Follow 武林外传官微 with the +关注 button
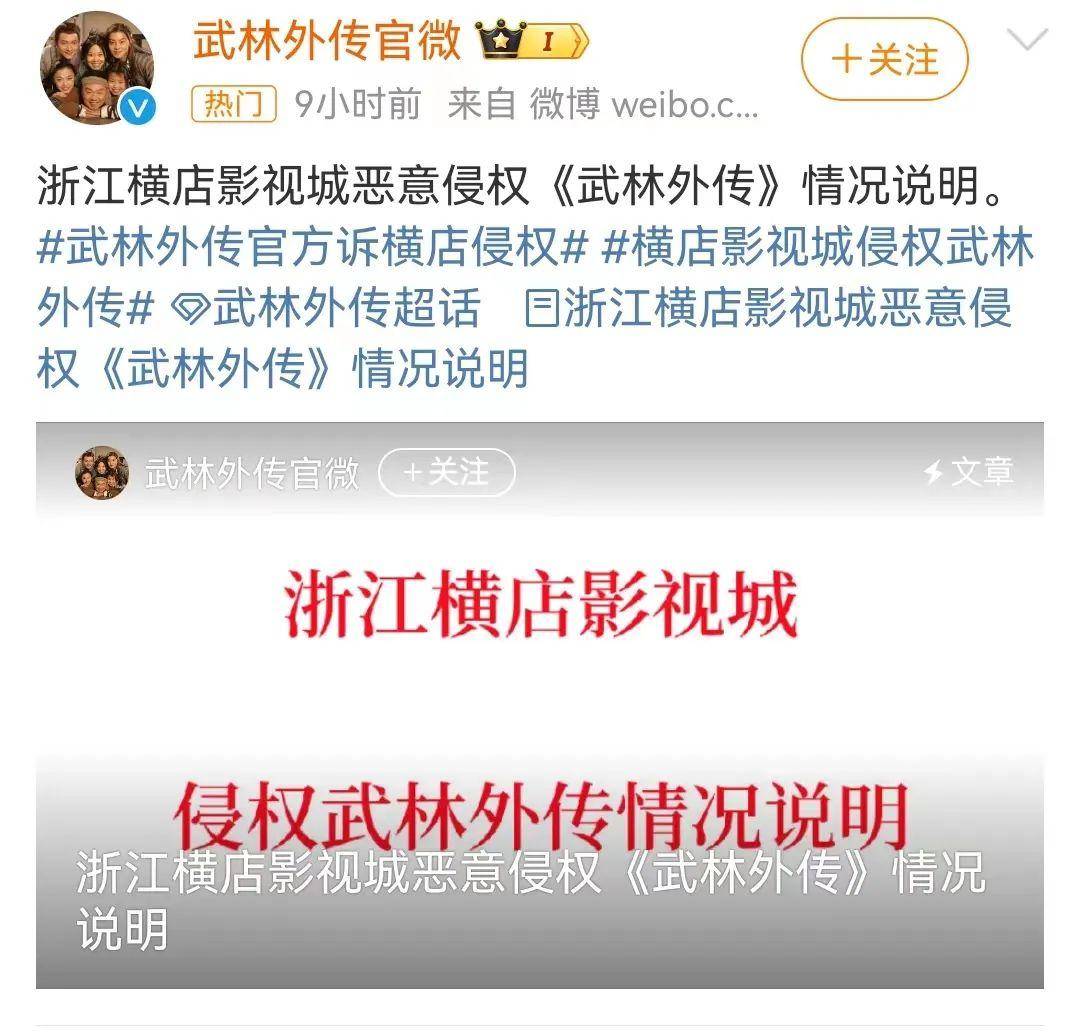The width and height of the screenshot is (1080, 1034). pyautogui.click(x=884, y=59)
